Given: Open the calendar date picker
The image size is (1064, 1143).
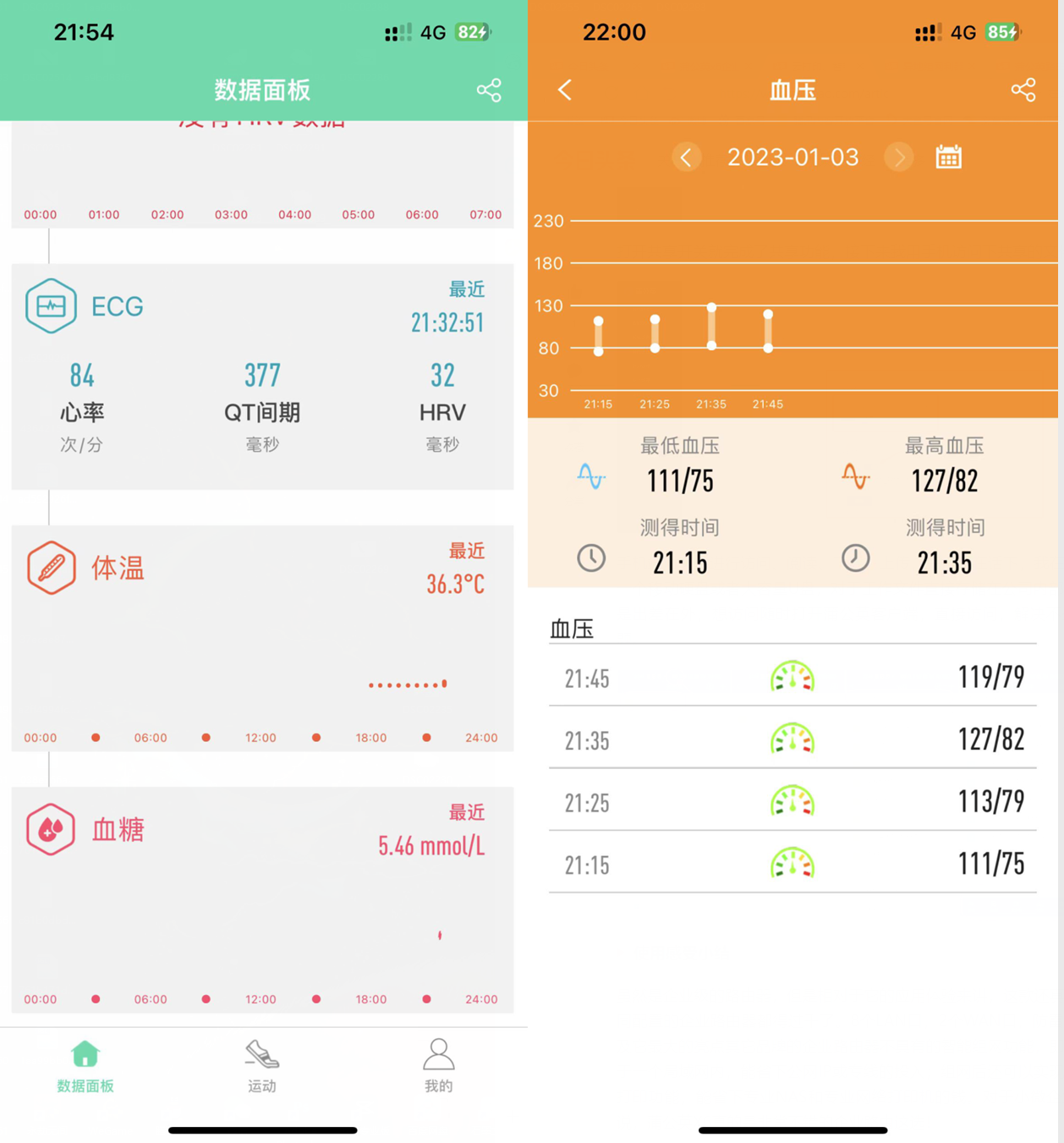Looking at the screenshot, I should click(x=948, y=157).
